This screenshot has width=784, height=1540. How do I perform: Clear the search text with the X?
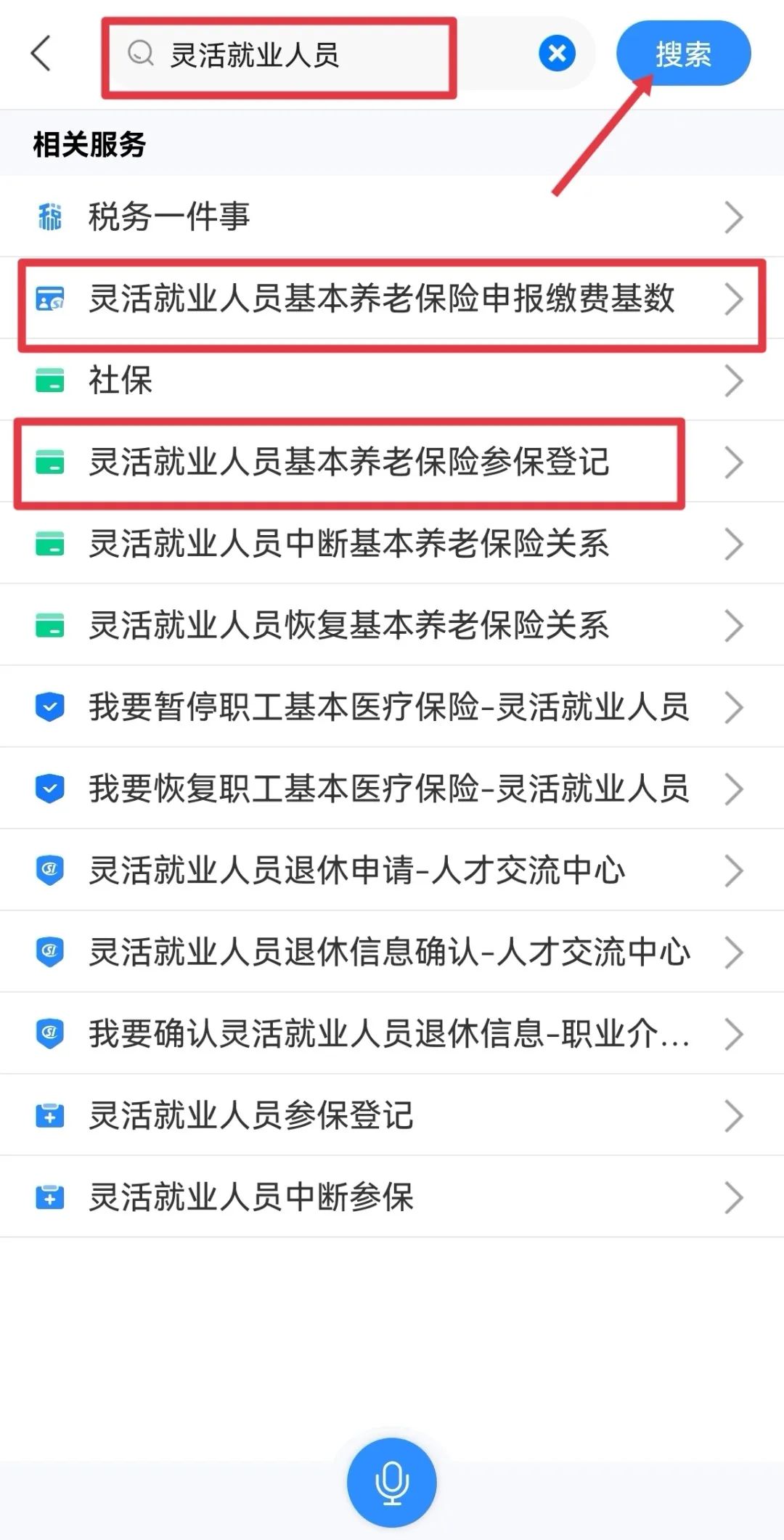[x=557, y=54]
